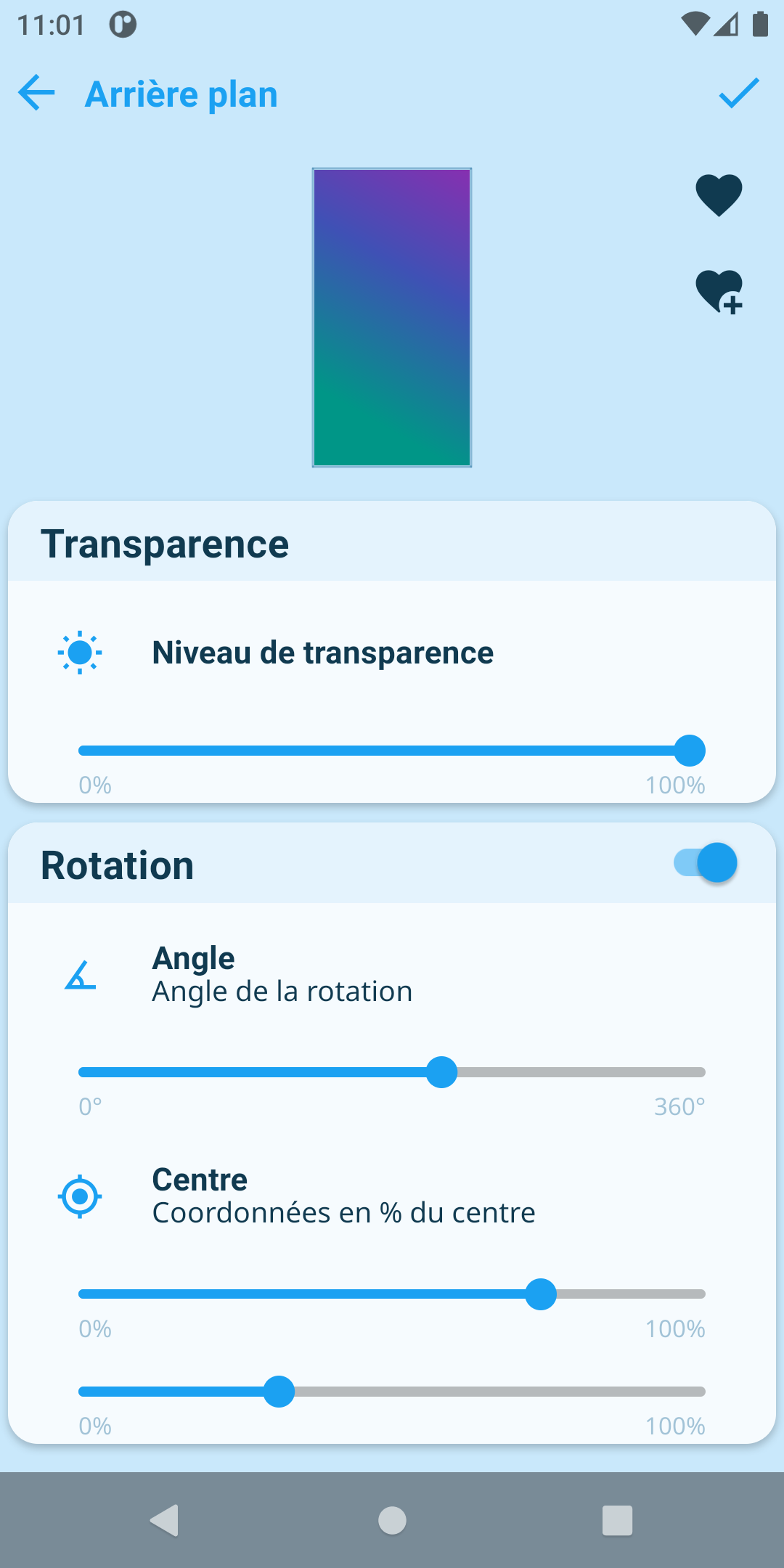Set Niveau de transparence slider to midpoint
The image size is (784, 1568).
[x=392, y=751]
